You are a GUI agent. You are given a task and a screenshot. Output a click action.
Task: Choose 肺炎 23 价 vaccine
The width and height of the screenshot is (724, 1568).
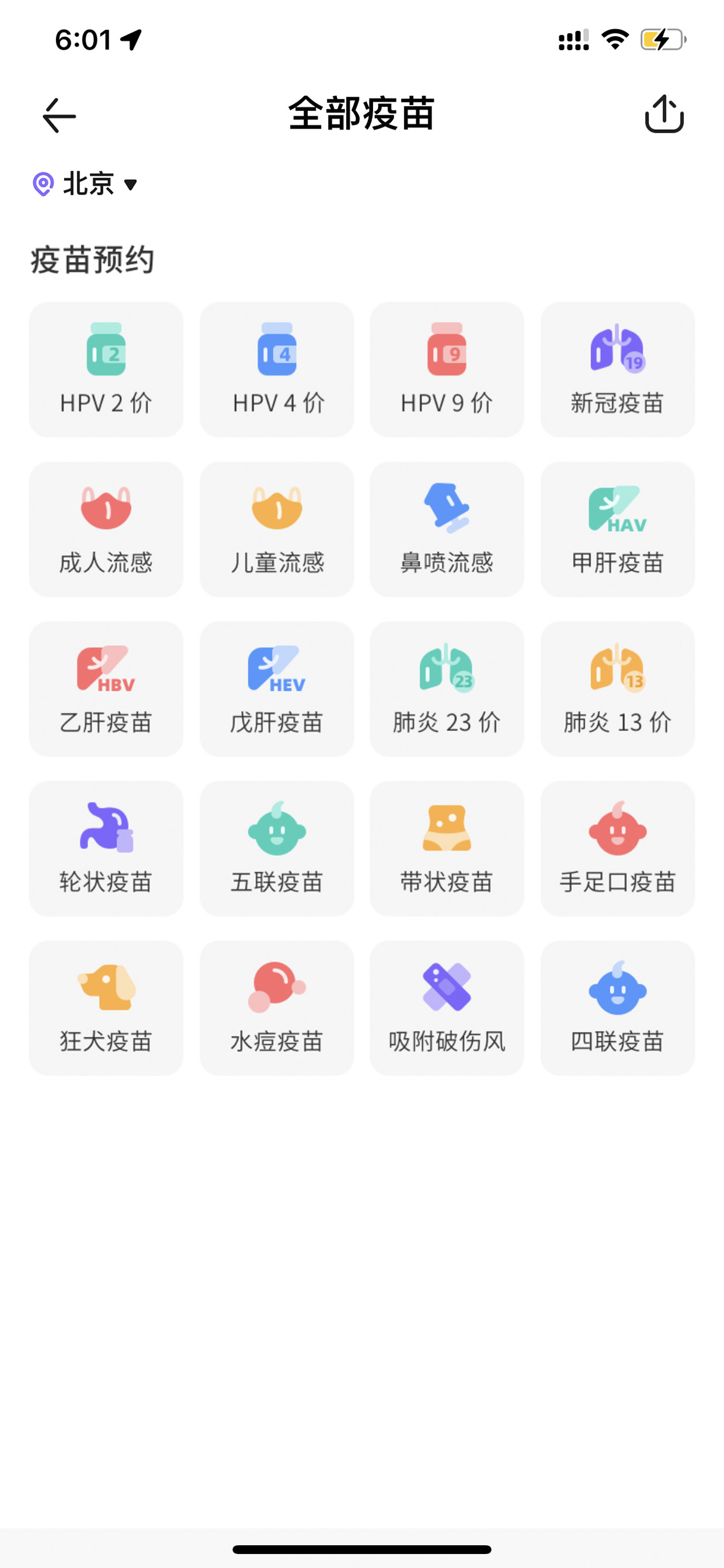(447, 688)
